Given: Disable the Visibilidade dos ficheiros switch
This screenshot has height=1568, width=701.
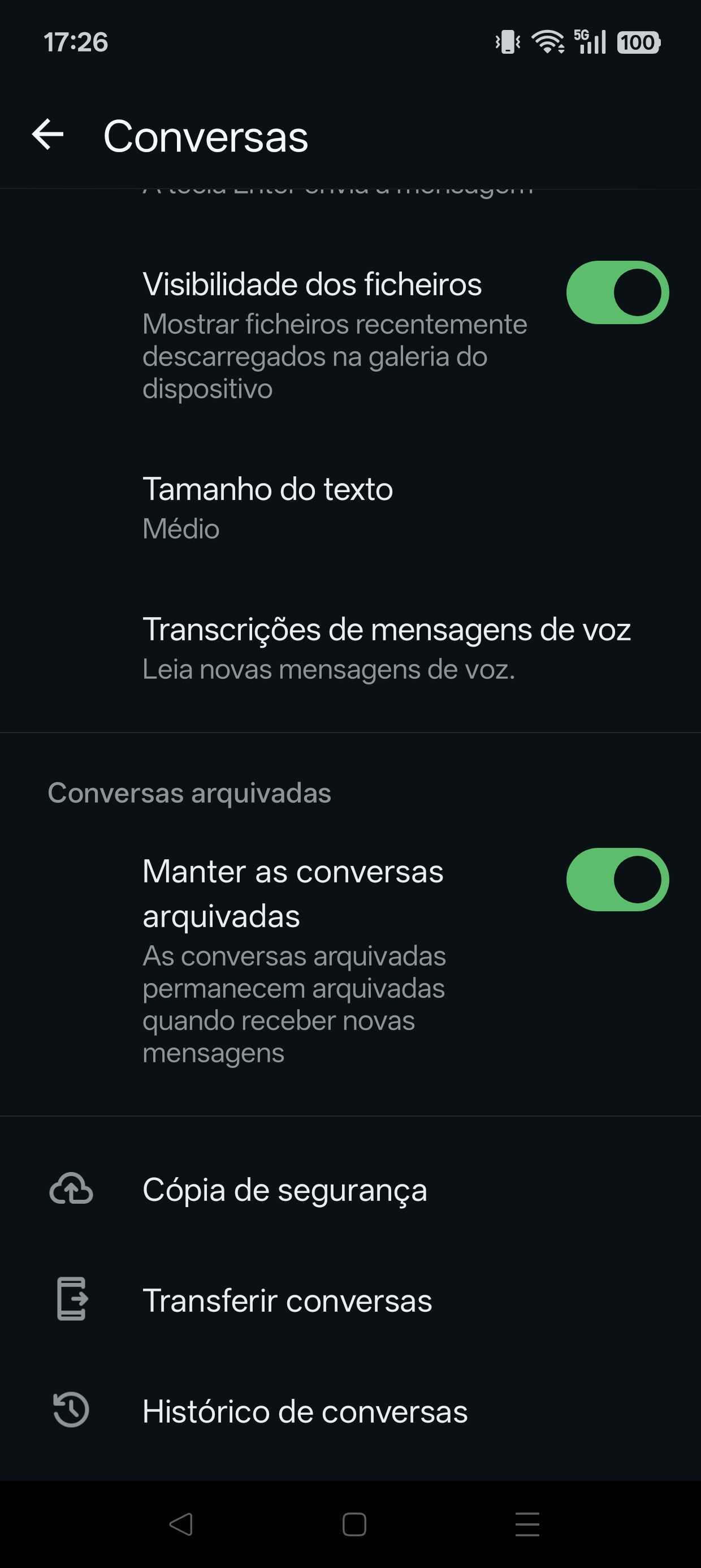Looking at the screenshot, I should 617,293.
